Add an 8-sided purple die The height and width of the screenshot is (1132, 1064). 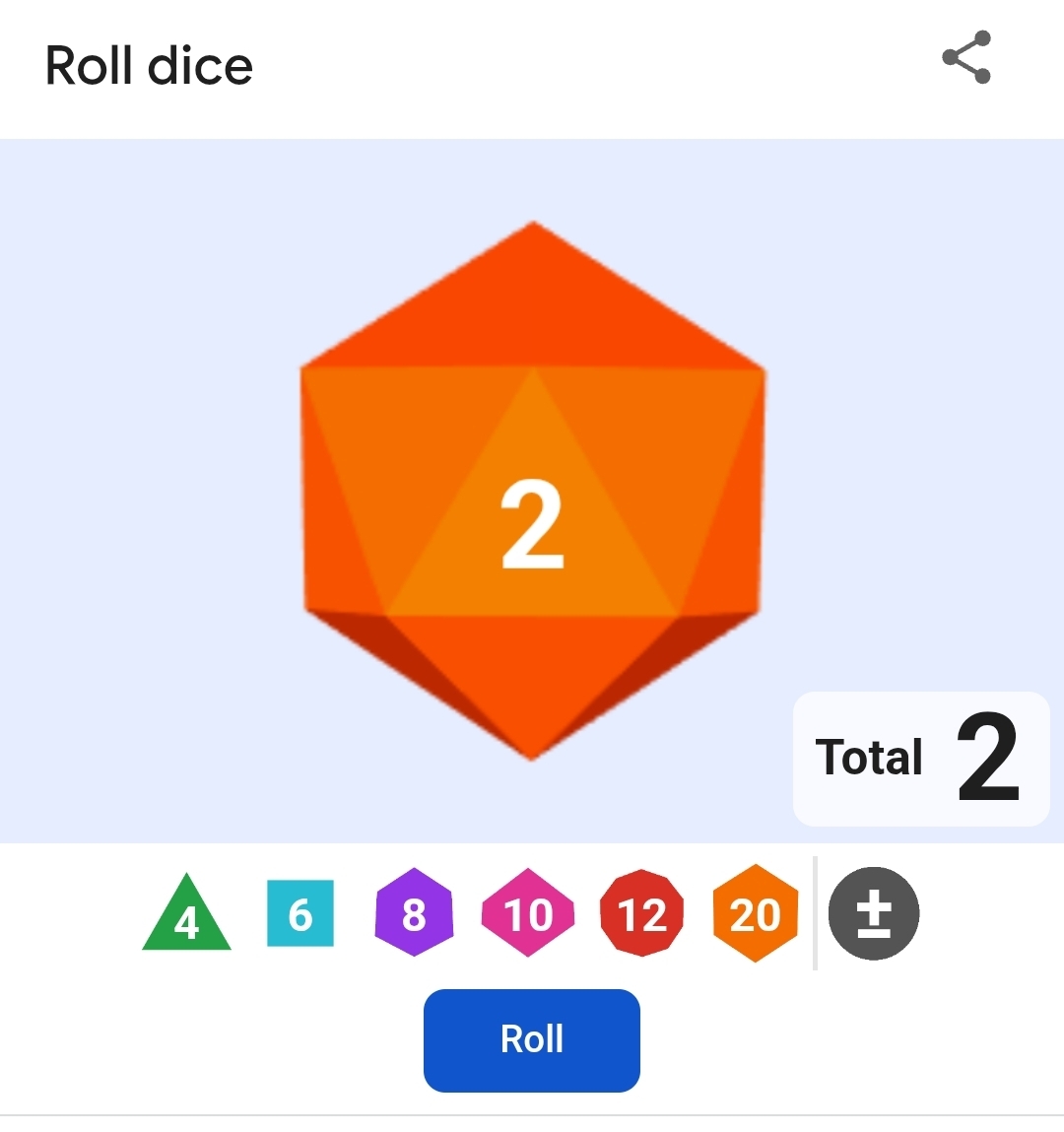(x=414, y=912)
